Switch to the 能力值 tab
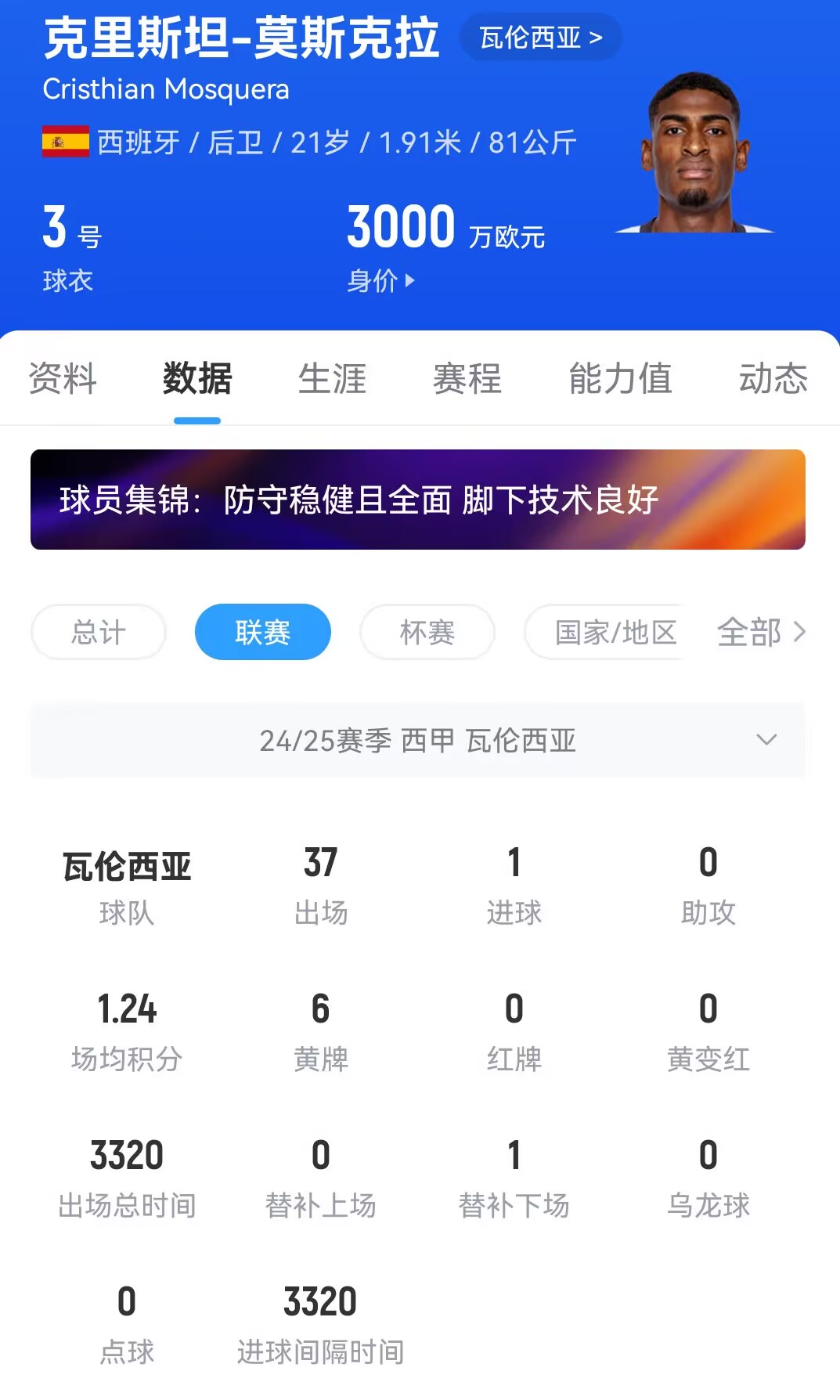 (620, 379)
